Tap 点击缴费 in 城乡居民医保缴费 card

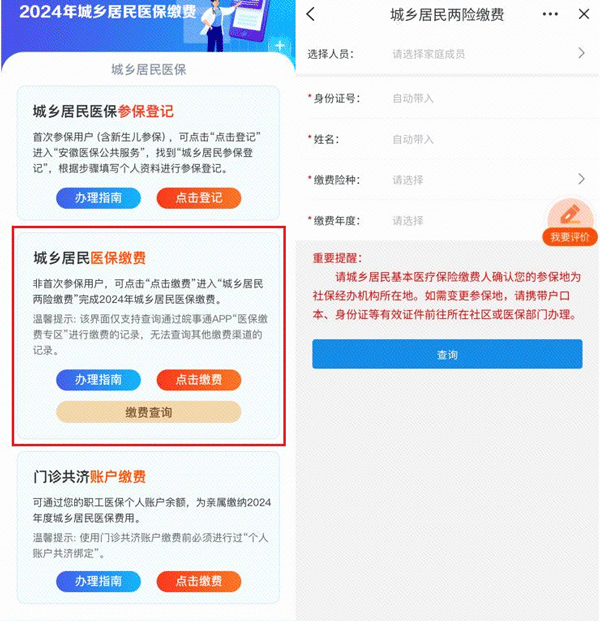(x=198, y=380)
